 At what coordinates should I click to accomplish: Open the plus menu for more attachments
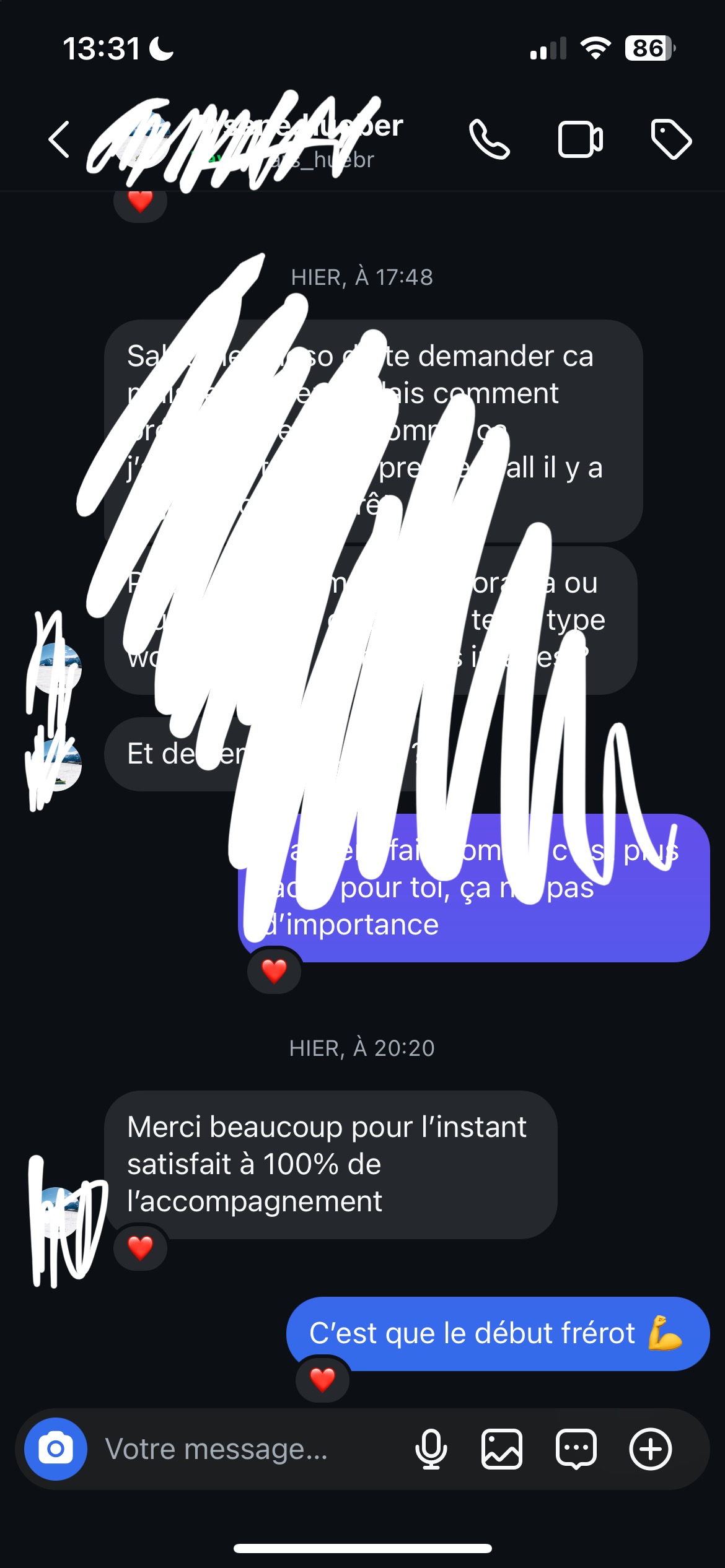(651, 1449)
